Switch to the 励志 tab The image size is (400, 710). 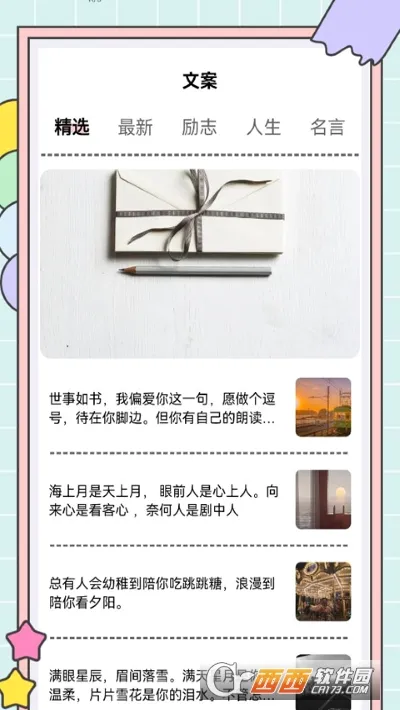click(199, 127)
